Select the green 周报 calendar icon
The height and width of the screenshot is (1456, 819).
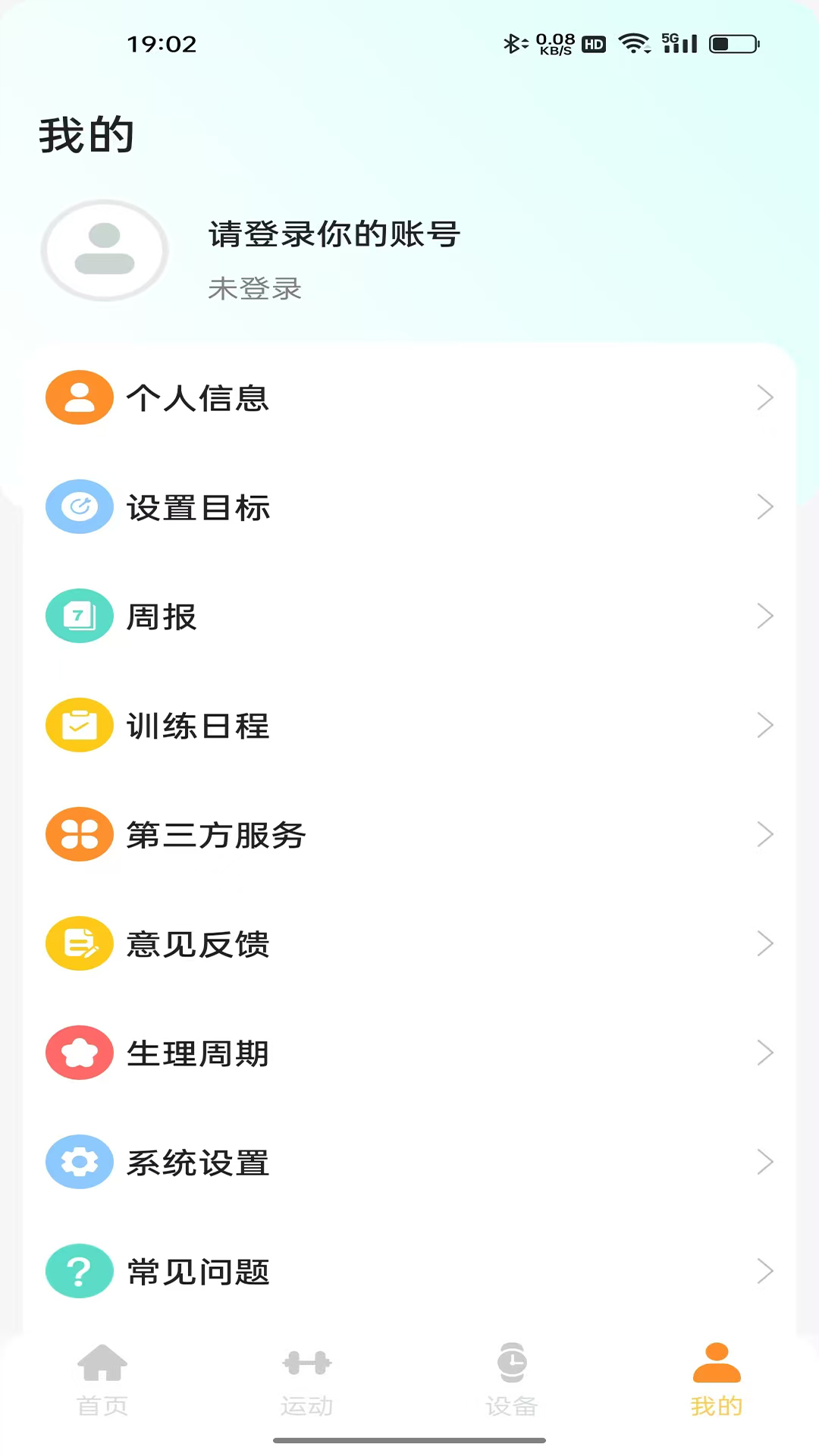click(x=79, y=616)
